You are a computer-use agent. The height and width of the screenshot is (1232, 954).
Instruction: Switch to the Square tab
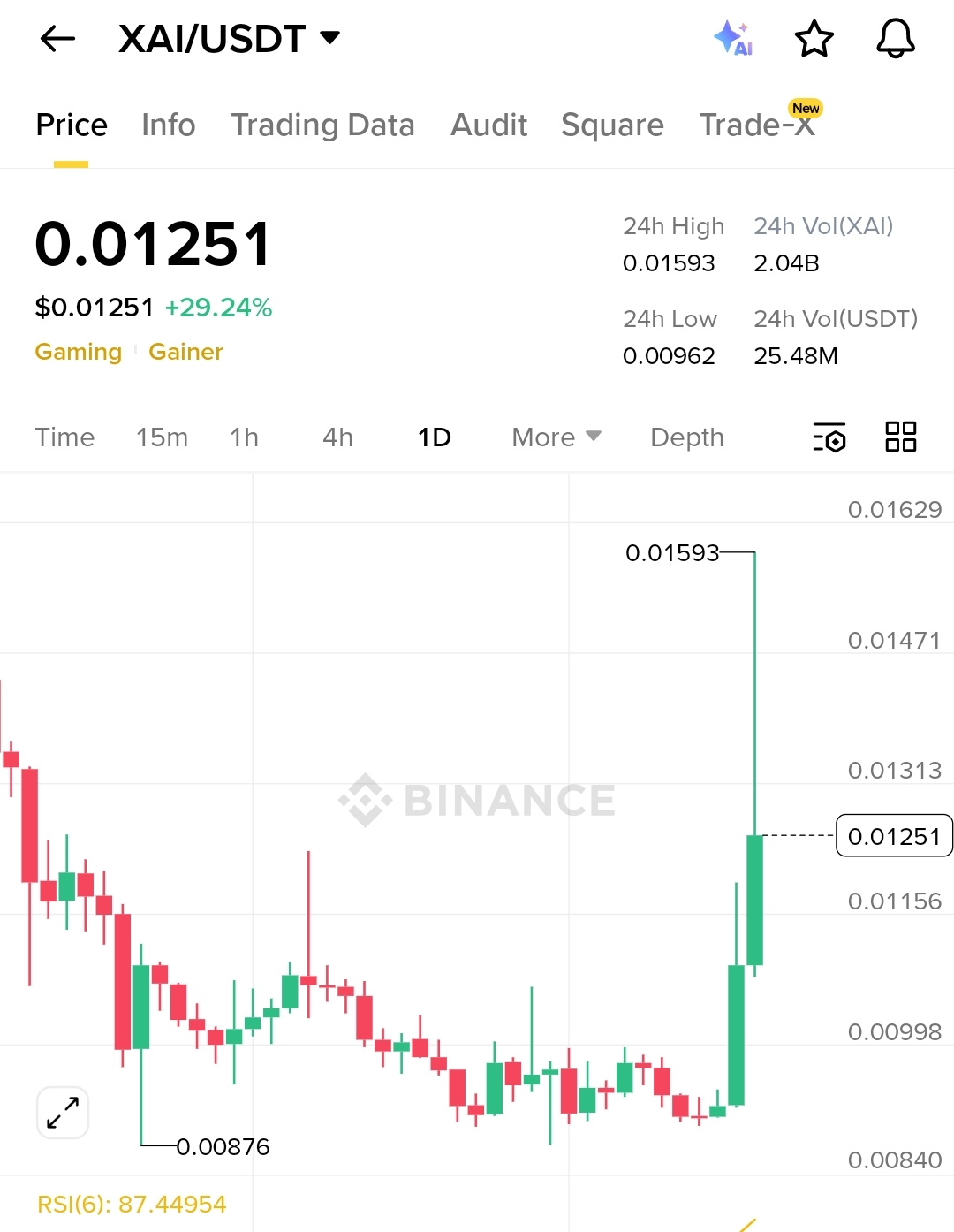612,125
